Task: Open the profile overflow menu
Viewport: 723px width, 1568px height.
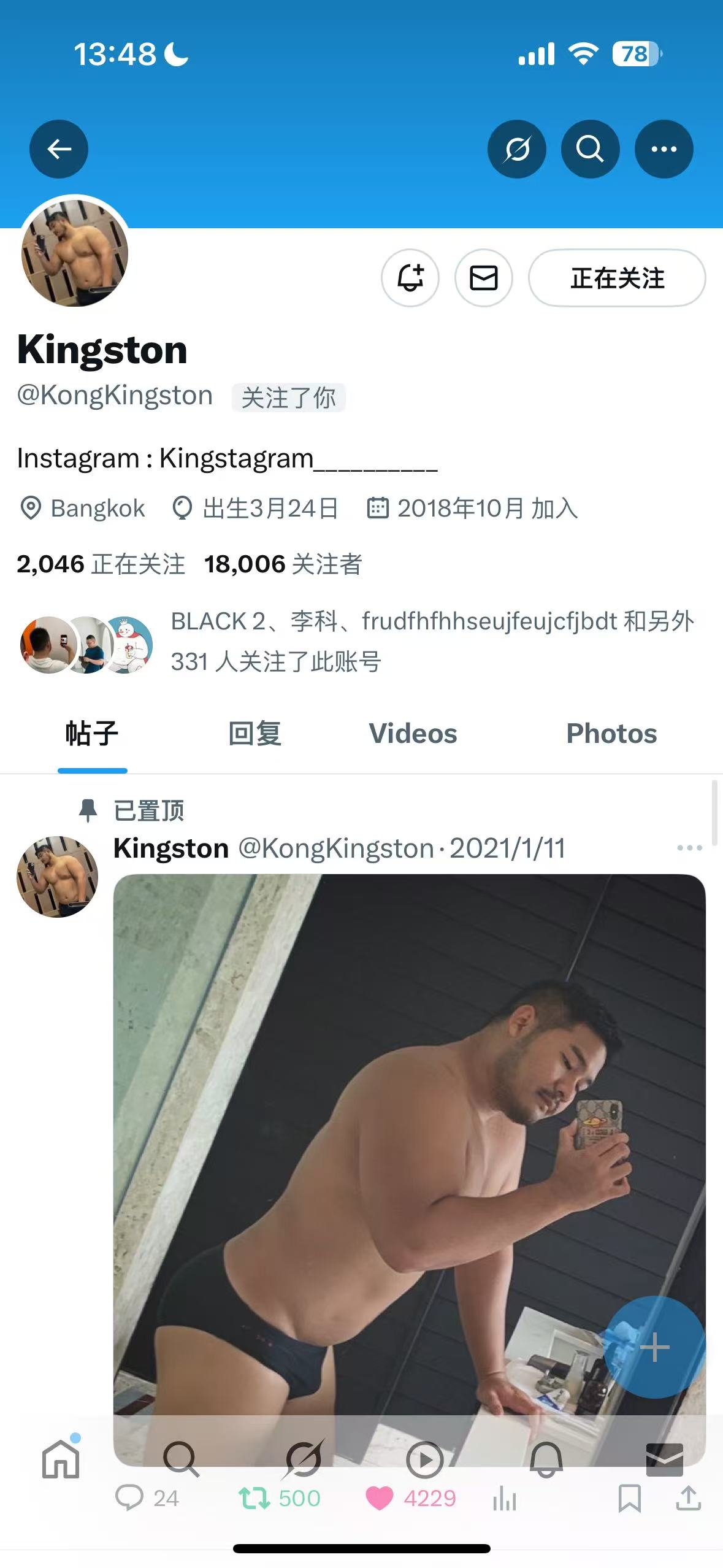Action: coord(664,149)
